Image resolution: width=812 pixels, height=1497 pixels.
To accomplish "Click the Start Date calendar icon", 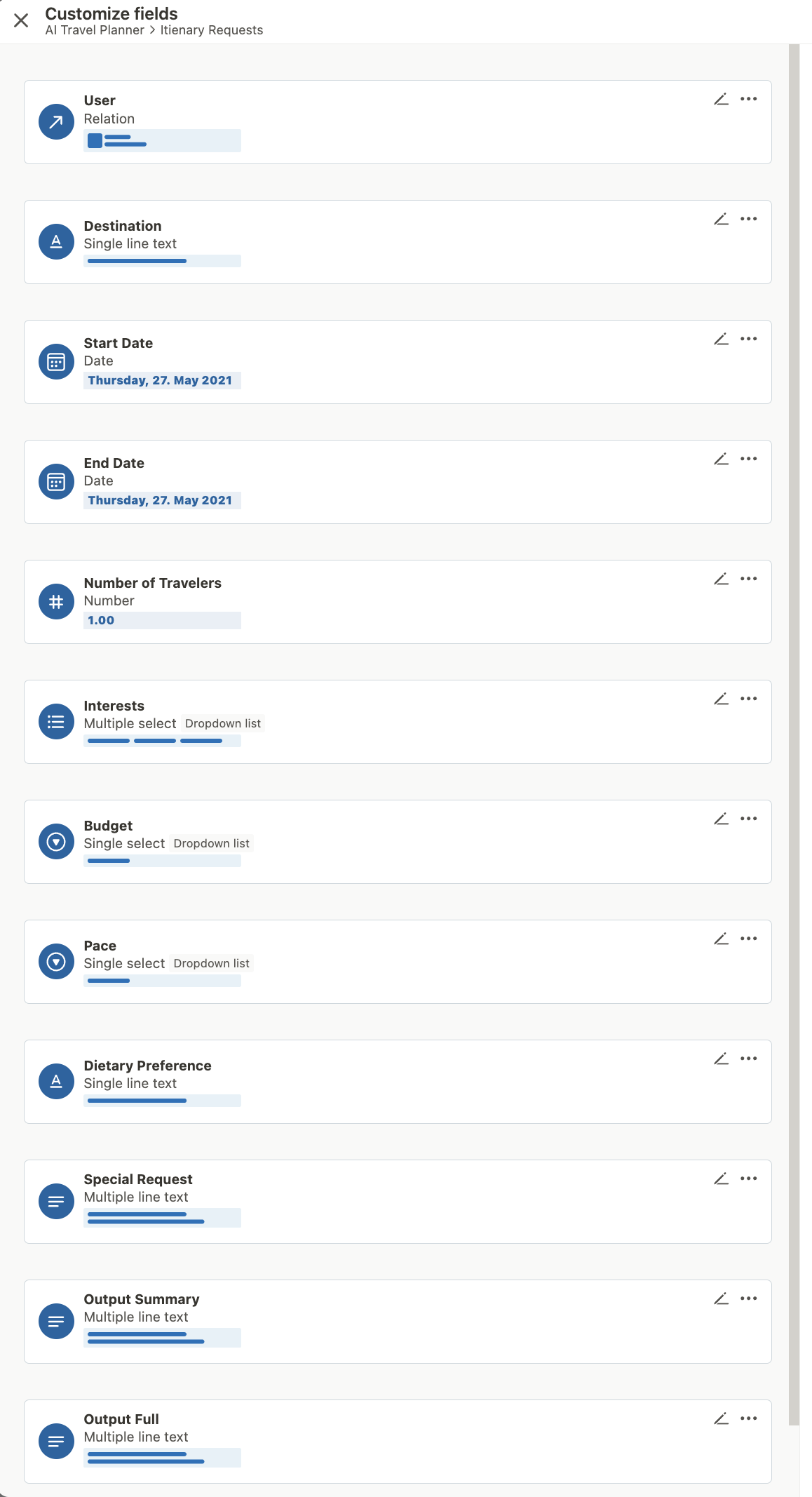I will [56, 361].
